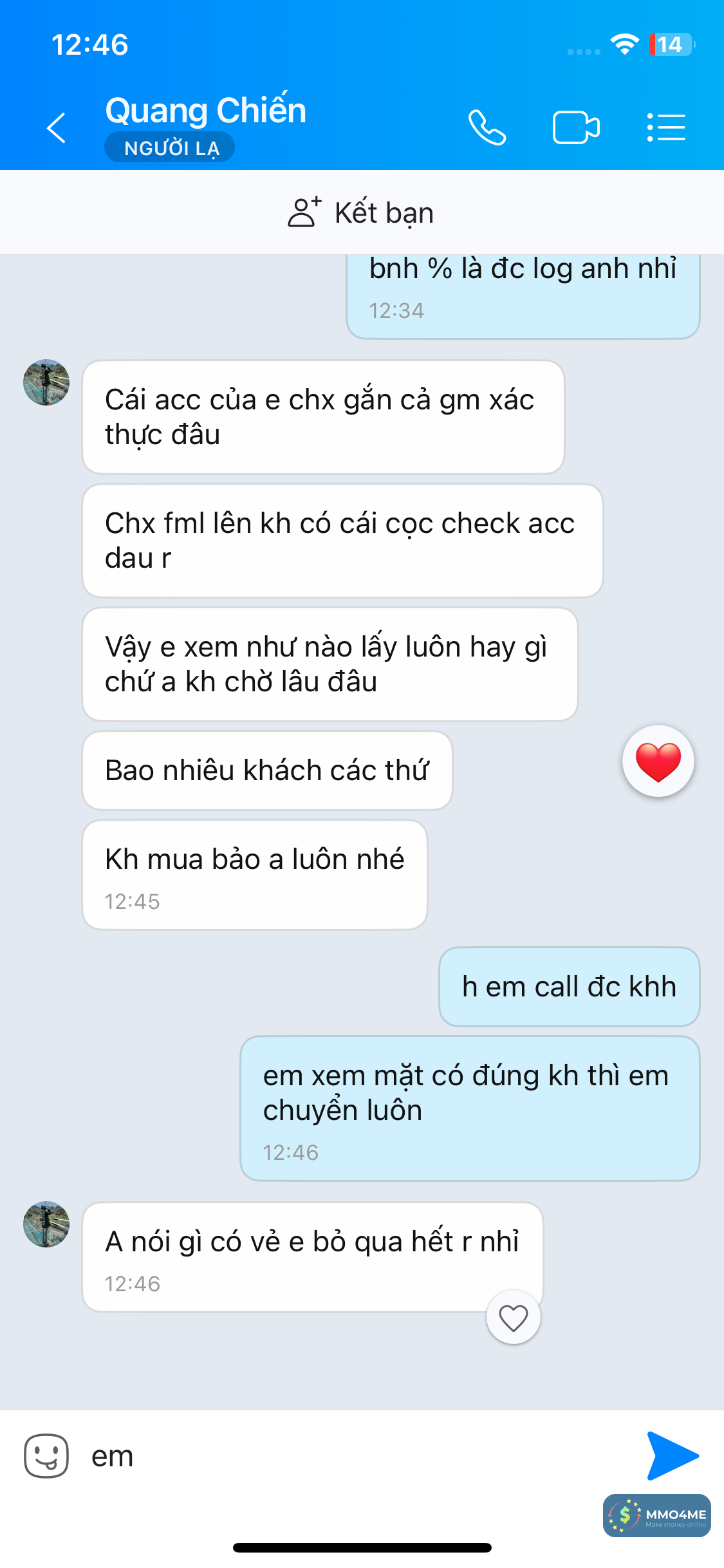Tap the red heart reaction button
This screenshot has height=1568, width=724.
click(658, 761)
